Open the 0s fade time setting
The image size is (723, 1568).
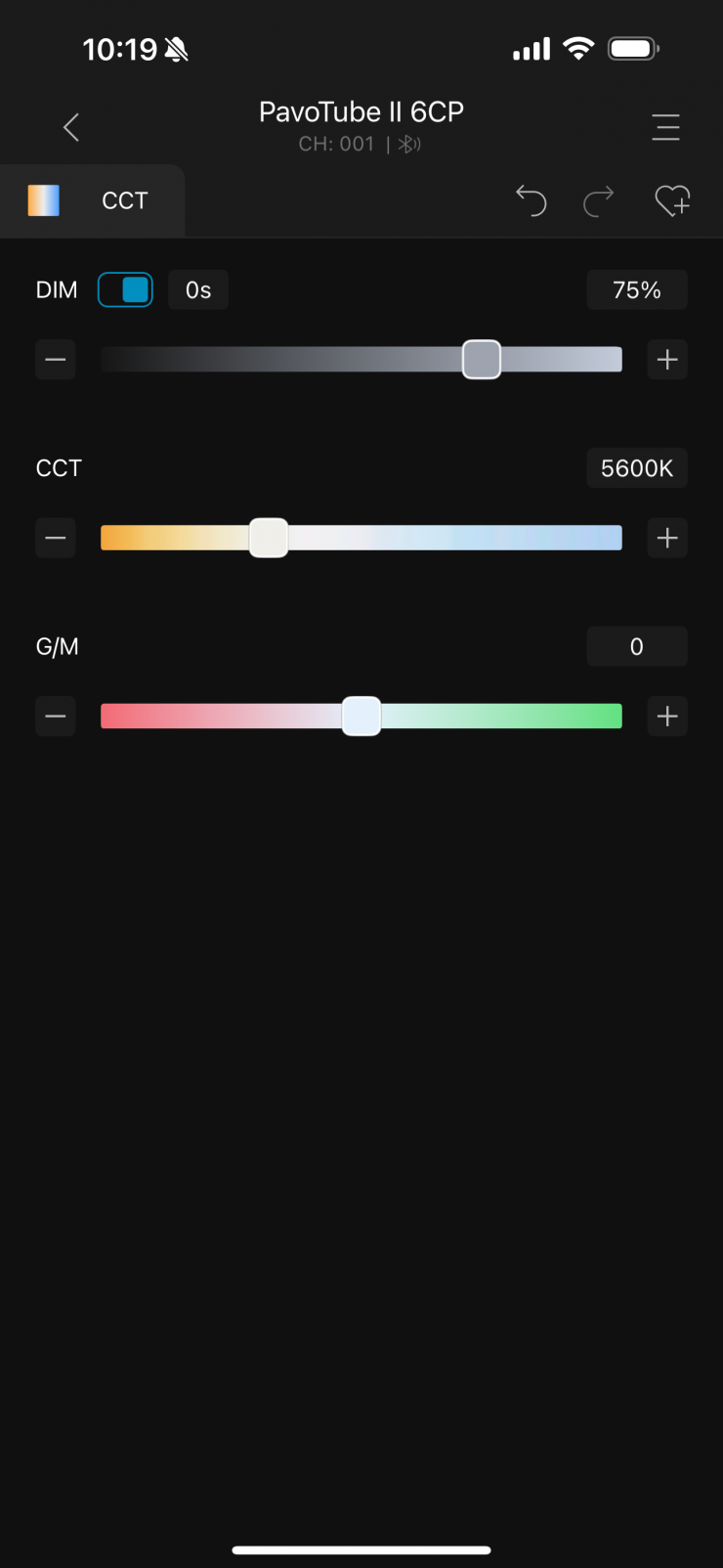tap(198, 290)
